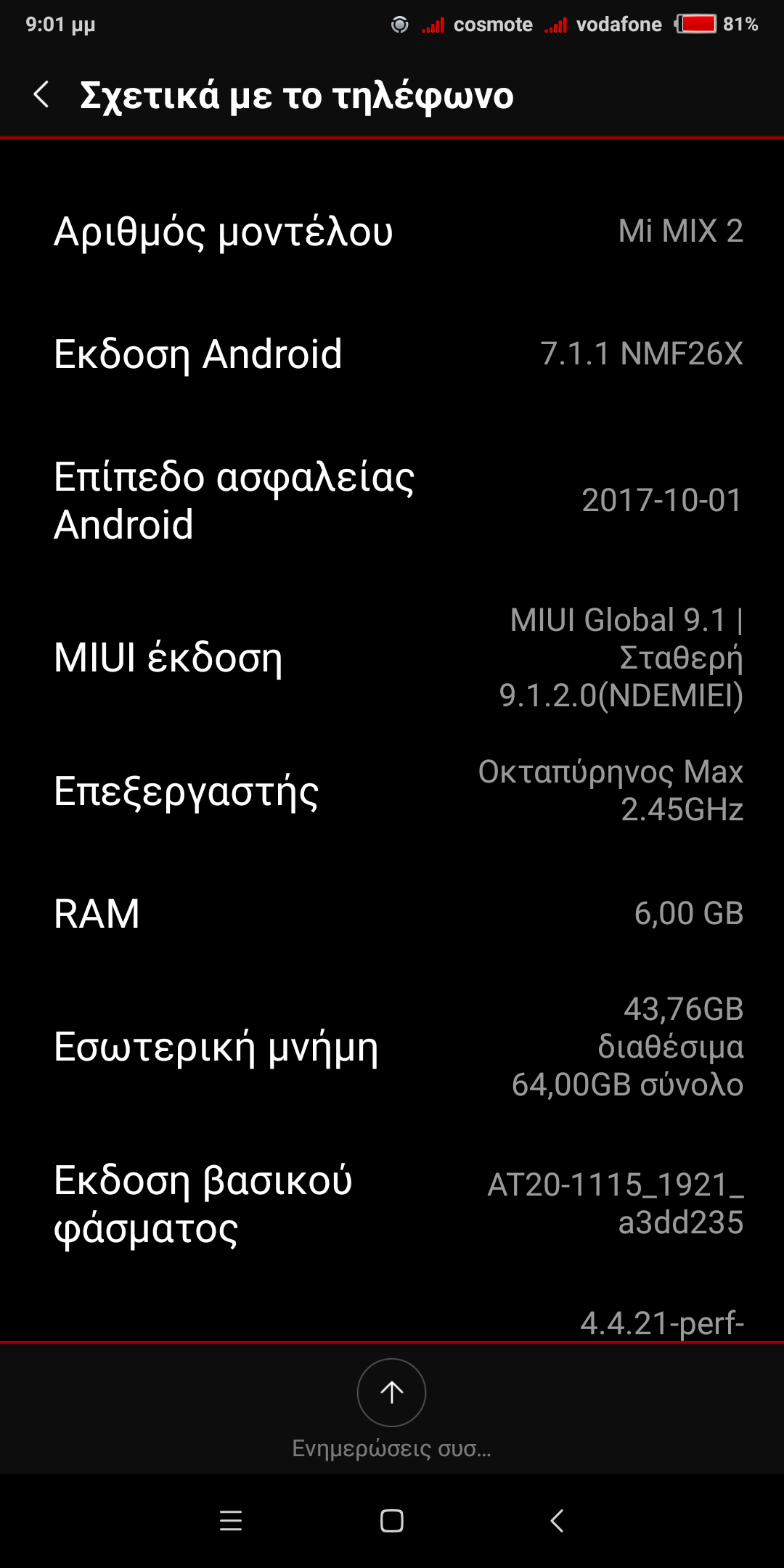Tap the RAM row

click(392, 913)
